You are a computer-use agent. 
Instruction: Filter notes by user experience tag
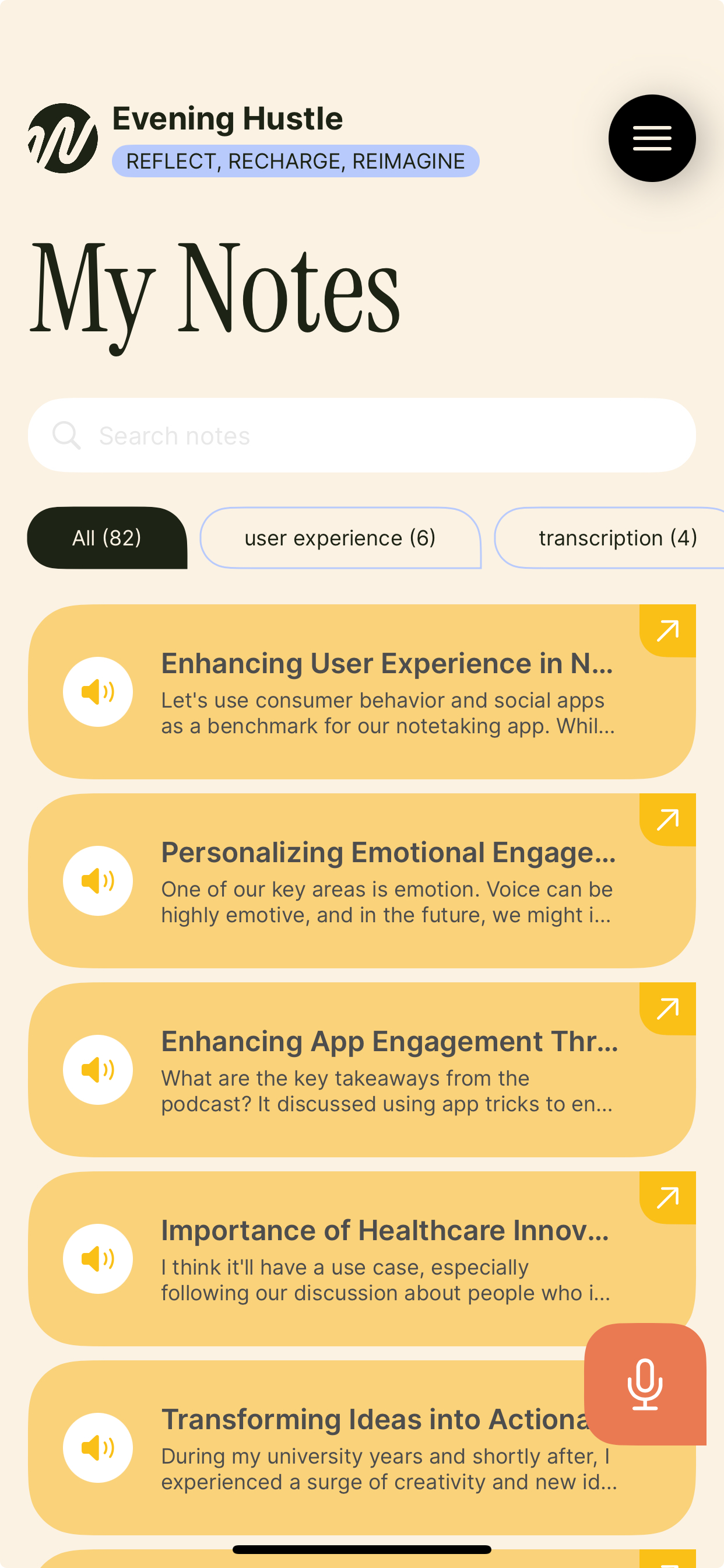point(340,537)
